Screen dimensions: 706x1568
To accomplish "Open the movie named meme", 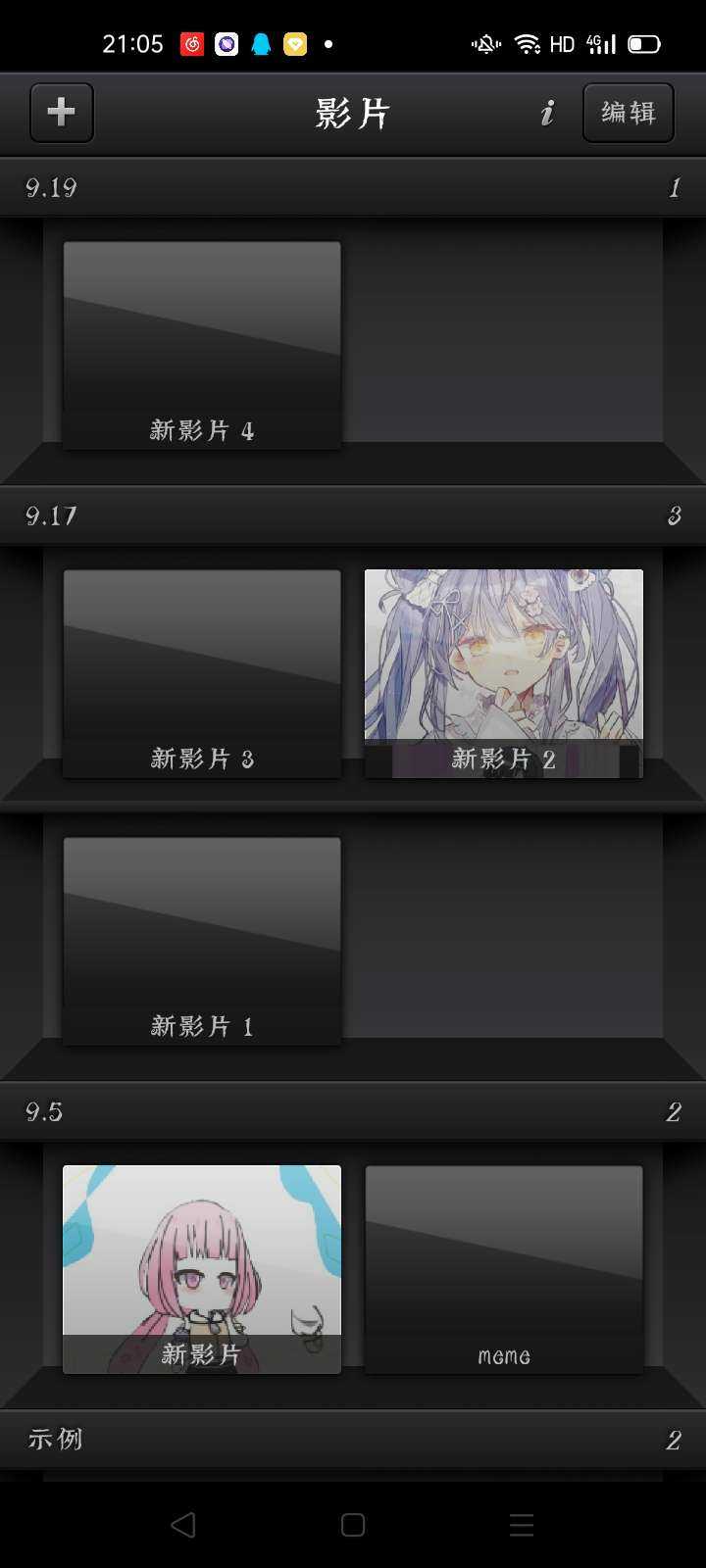I will (x=504, y=1269).
